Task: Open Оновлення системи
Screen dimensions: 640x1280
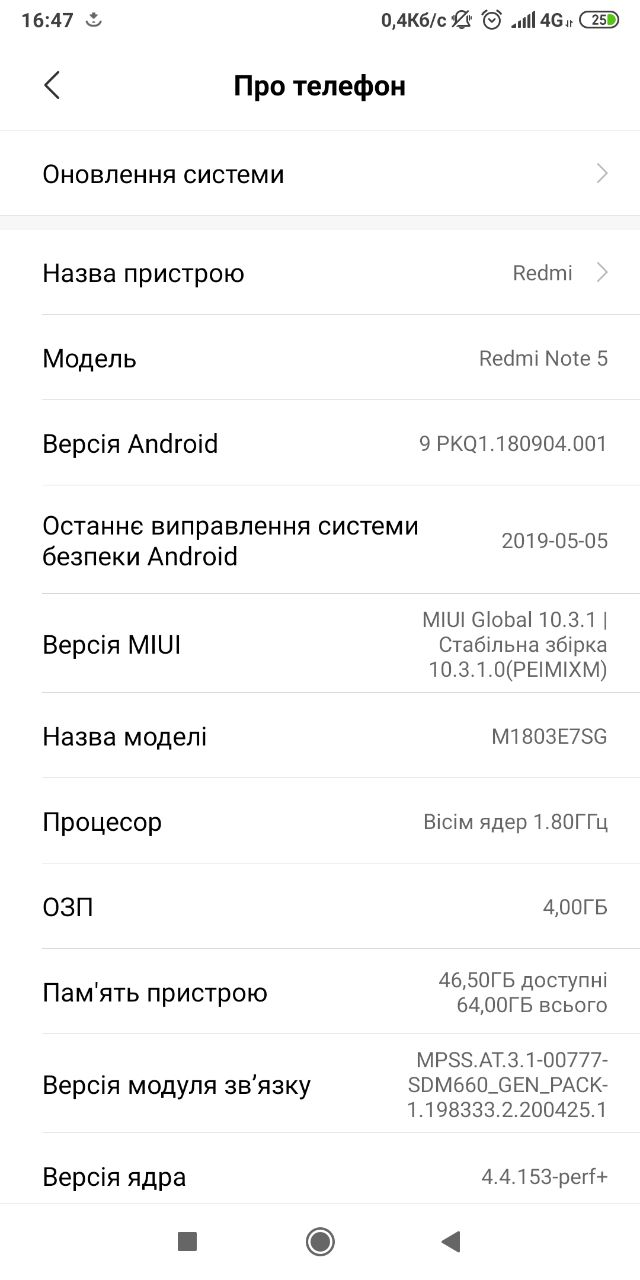Action: 320,174
